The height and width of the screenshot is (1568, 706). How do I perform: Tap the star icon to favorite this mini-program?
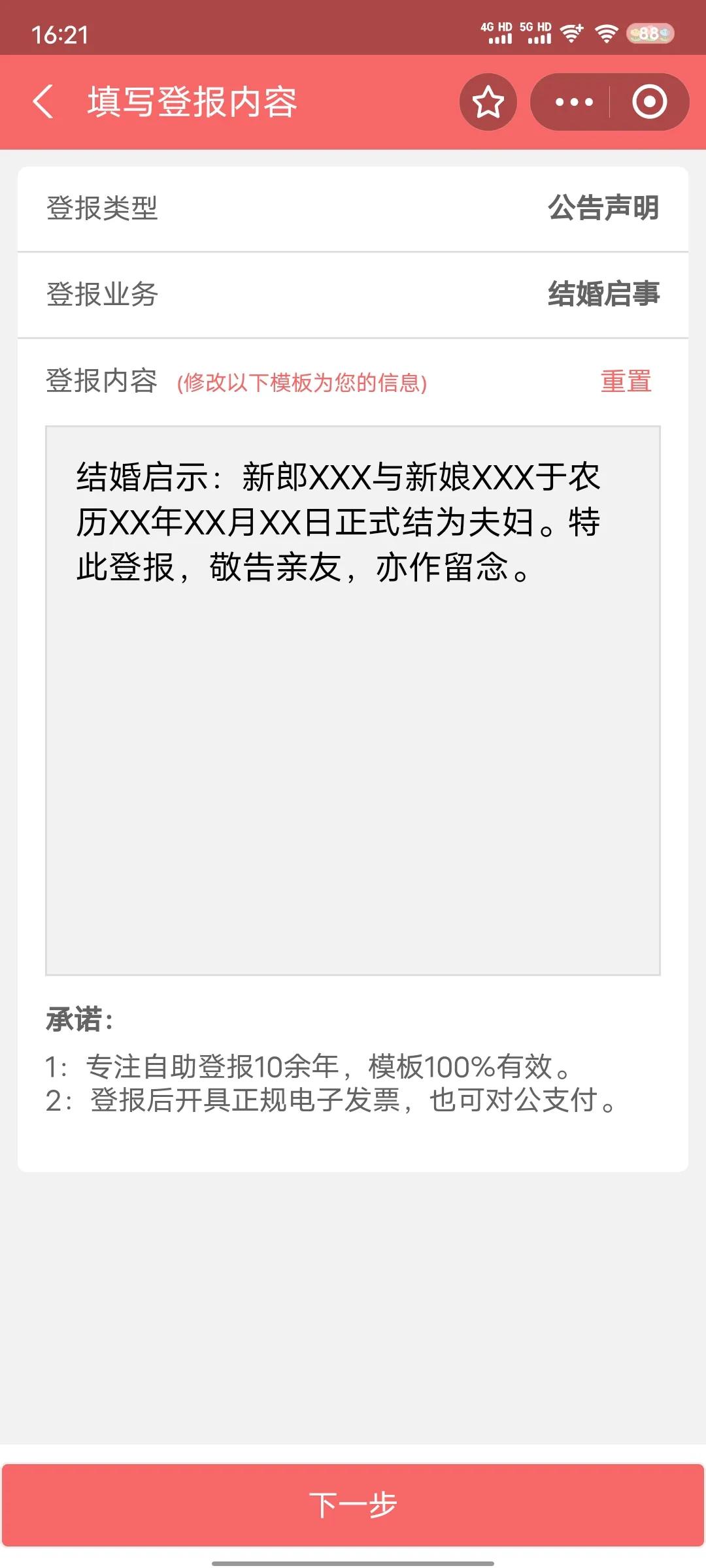tap(488, 102)
